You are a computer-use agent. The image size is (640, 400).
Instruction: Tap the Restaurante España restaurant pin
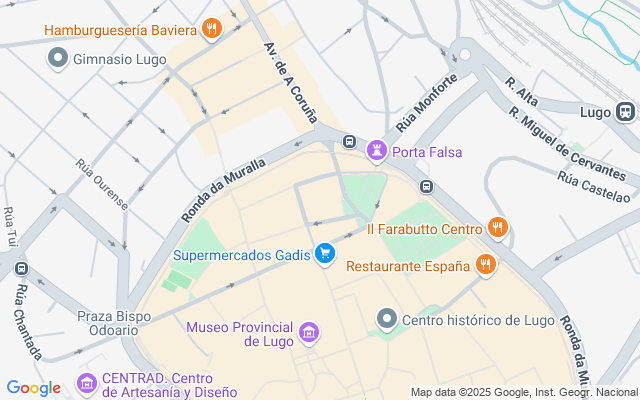coord(485,264)
